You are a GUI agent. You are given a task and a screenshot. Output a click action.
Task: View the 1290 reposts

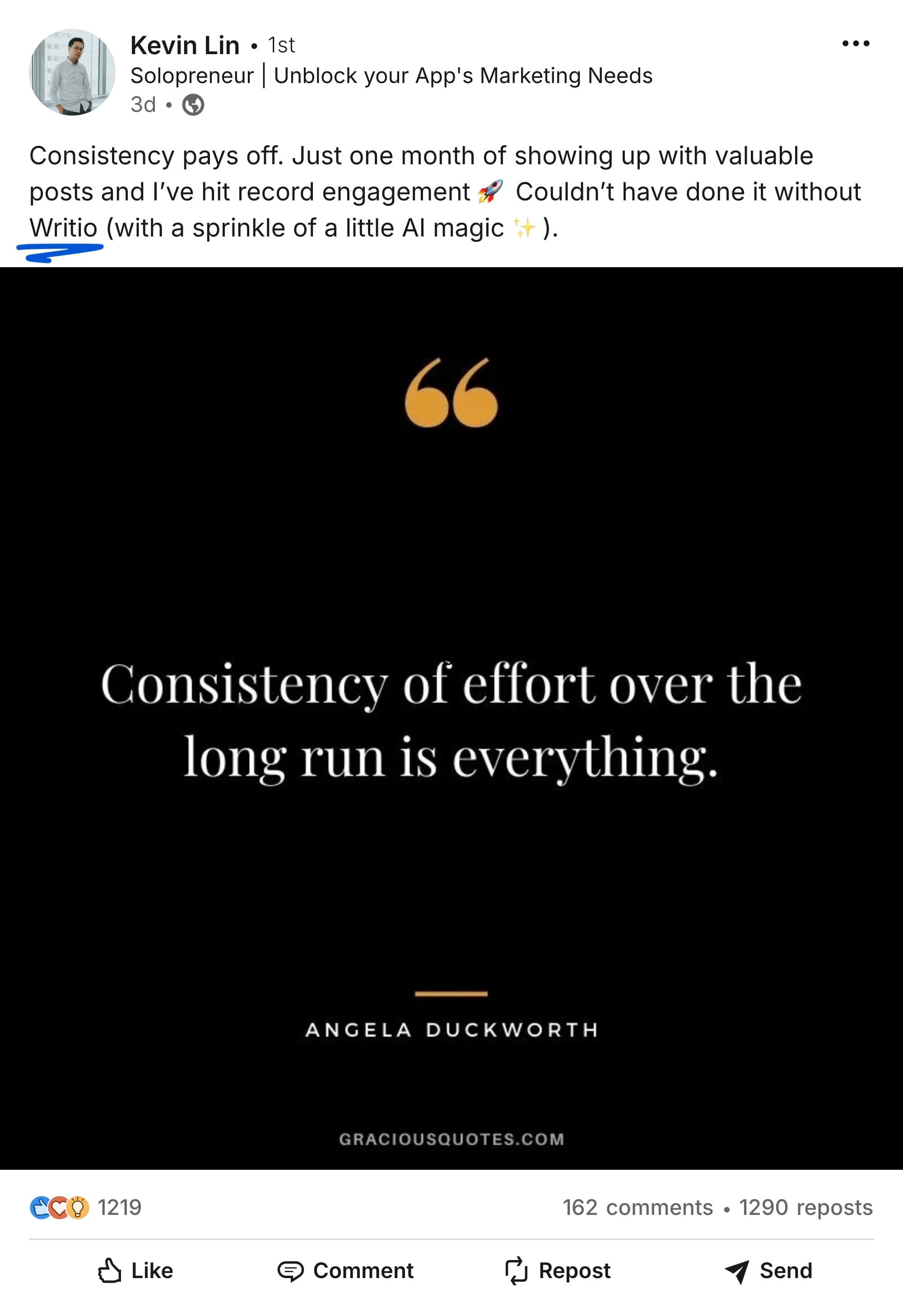pos(805,1207)
